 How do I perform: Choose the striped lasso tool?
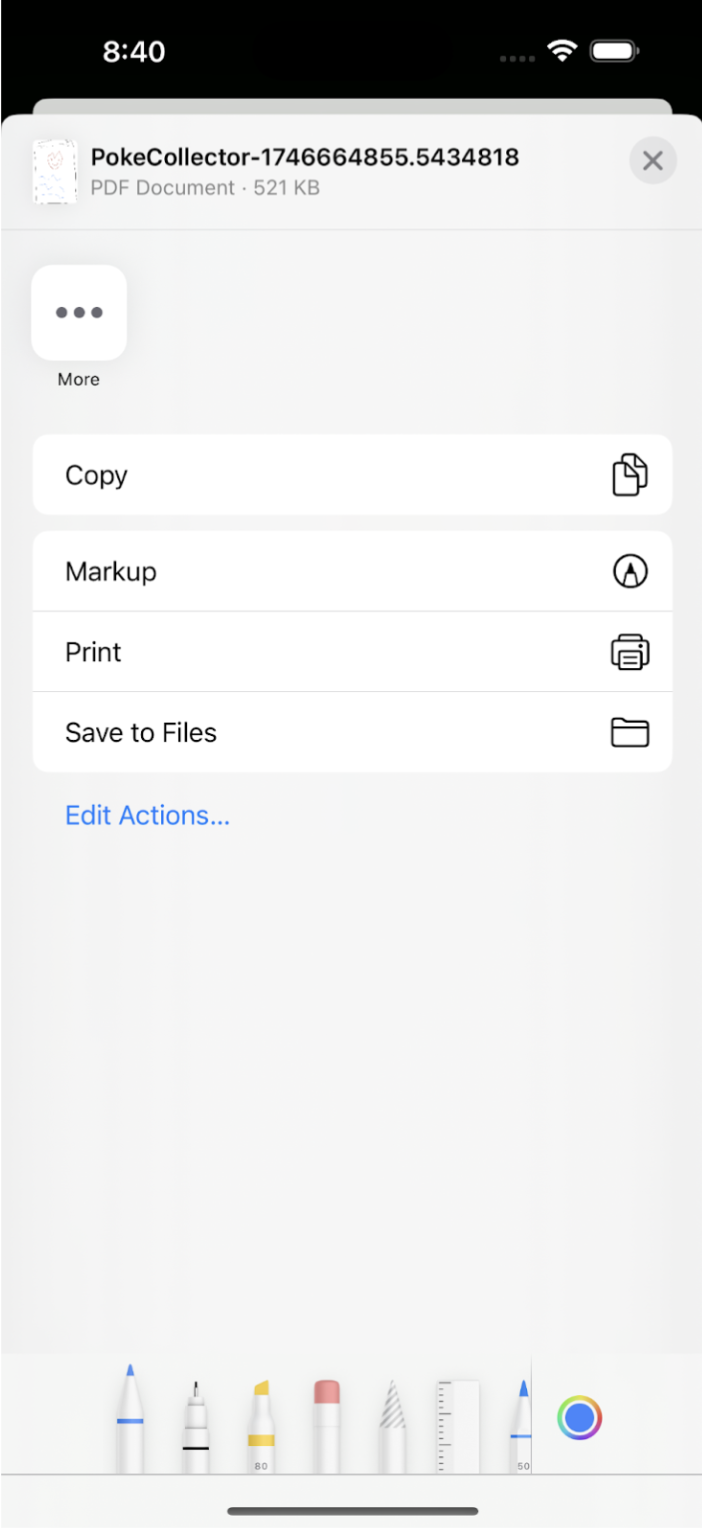click(392, 1428)
